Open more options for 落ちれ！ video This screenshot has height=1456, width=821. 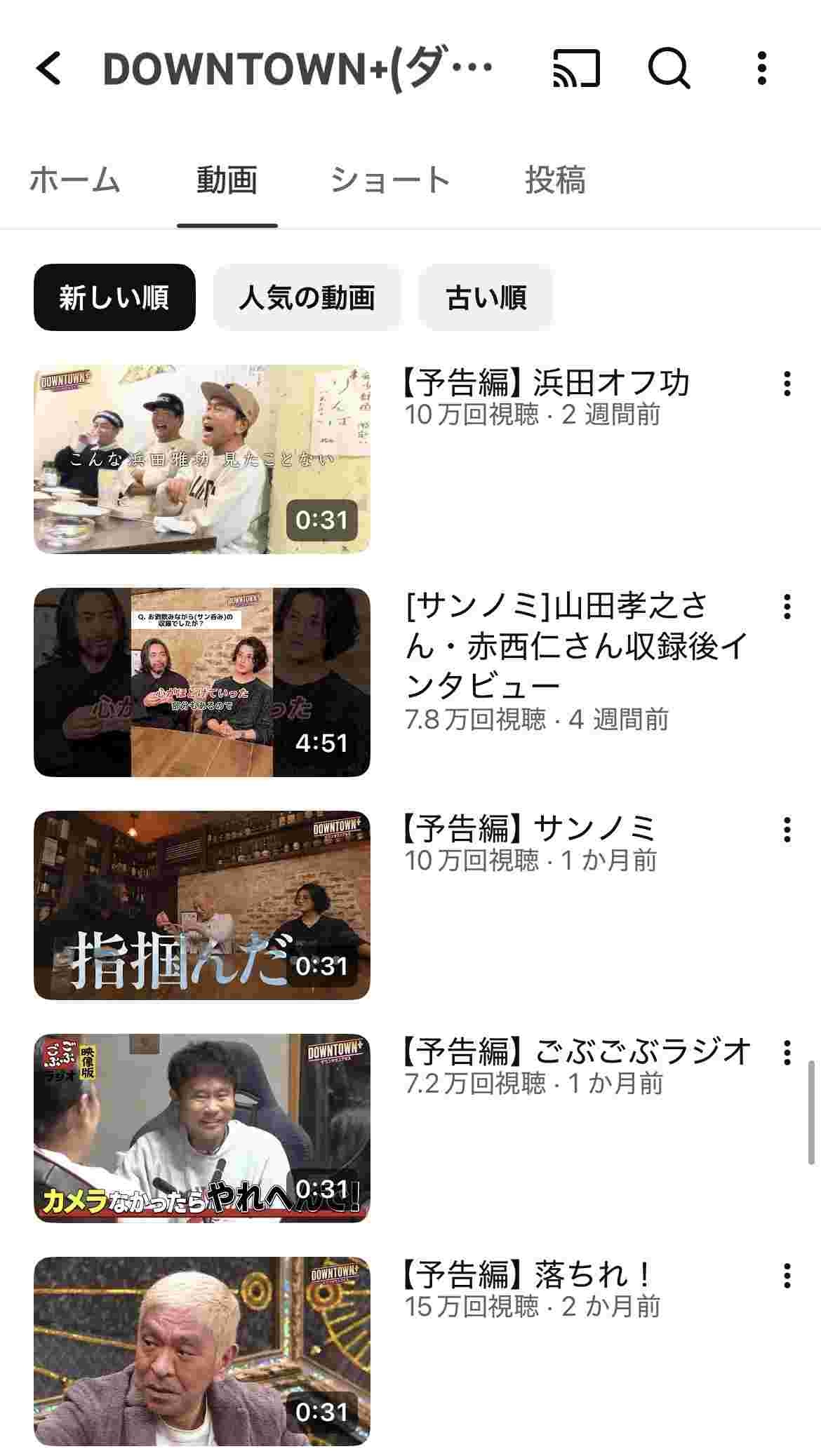pyautogui.click(x=787, y=1276)
